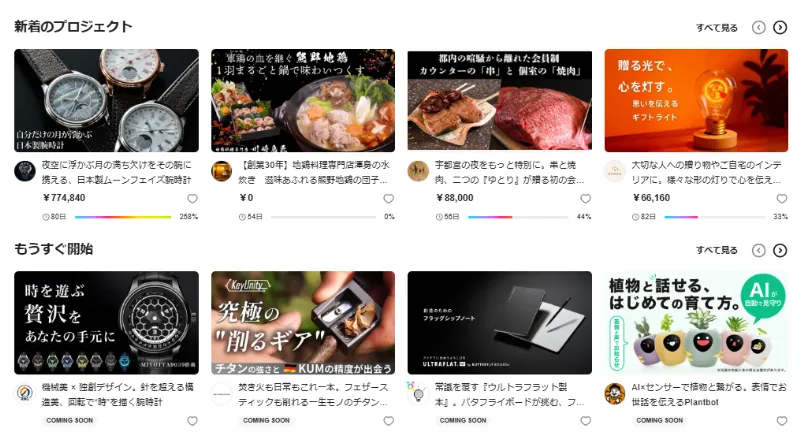Viewport: 800px width, 436px height.
Task: Like the ¥0 地鶏料理 project
Action: [389, 199]
